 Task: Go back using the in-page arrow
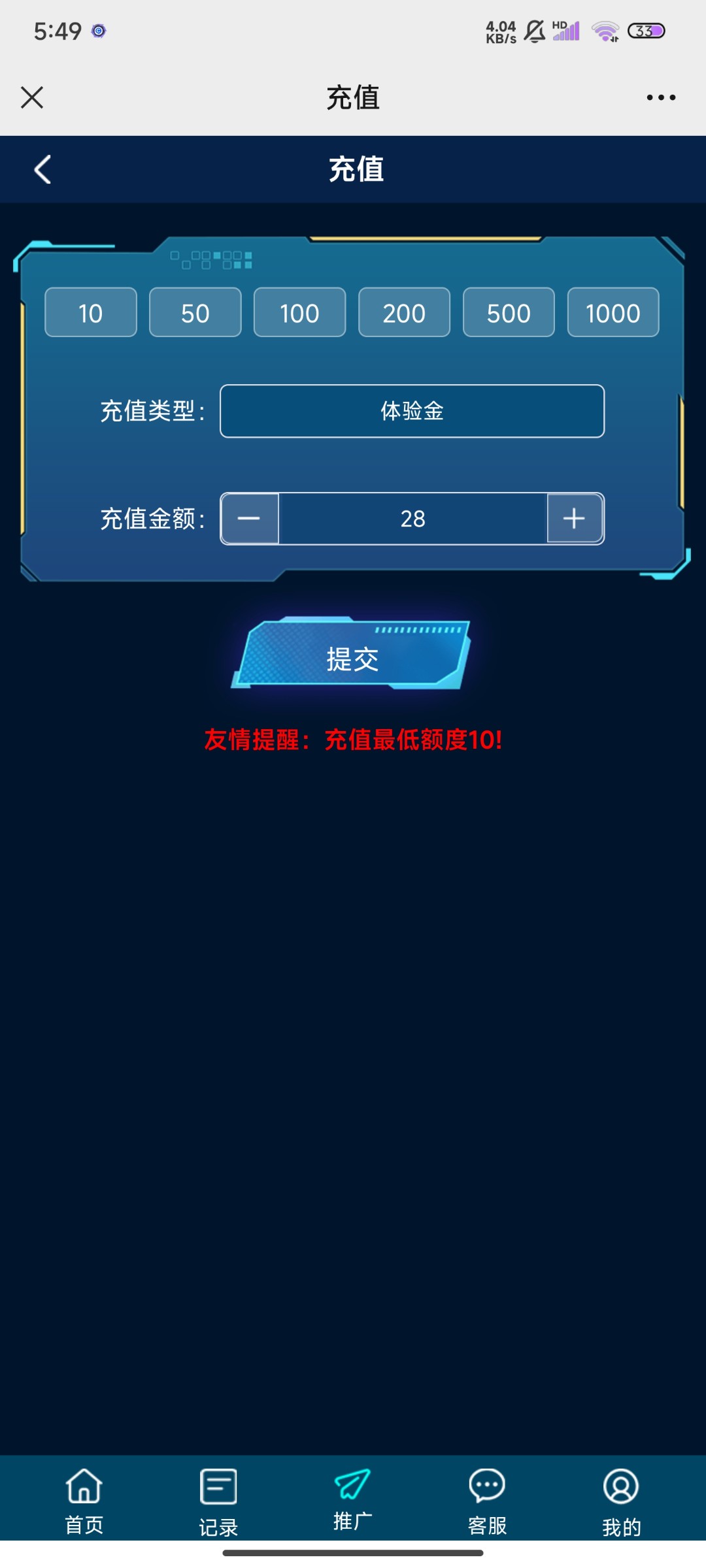pos(42,170)
